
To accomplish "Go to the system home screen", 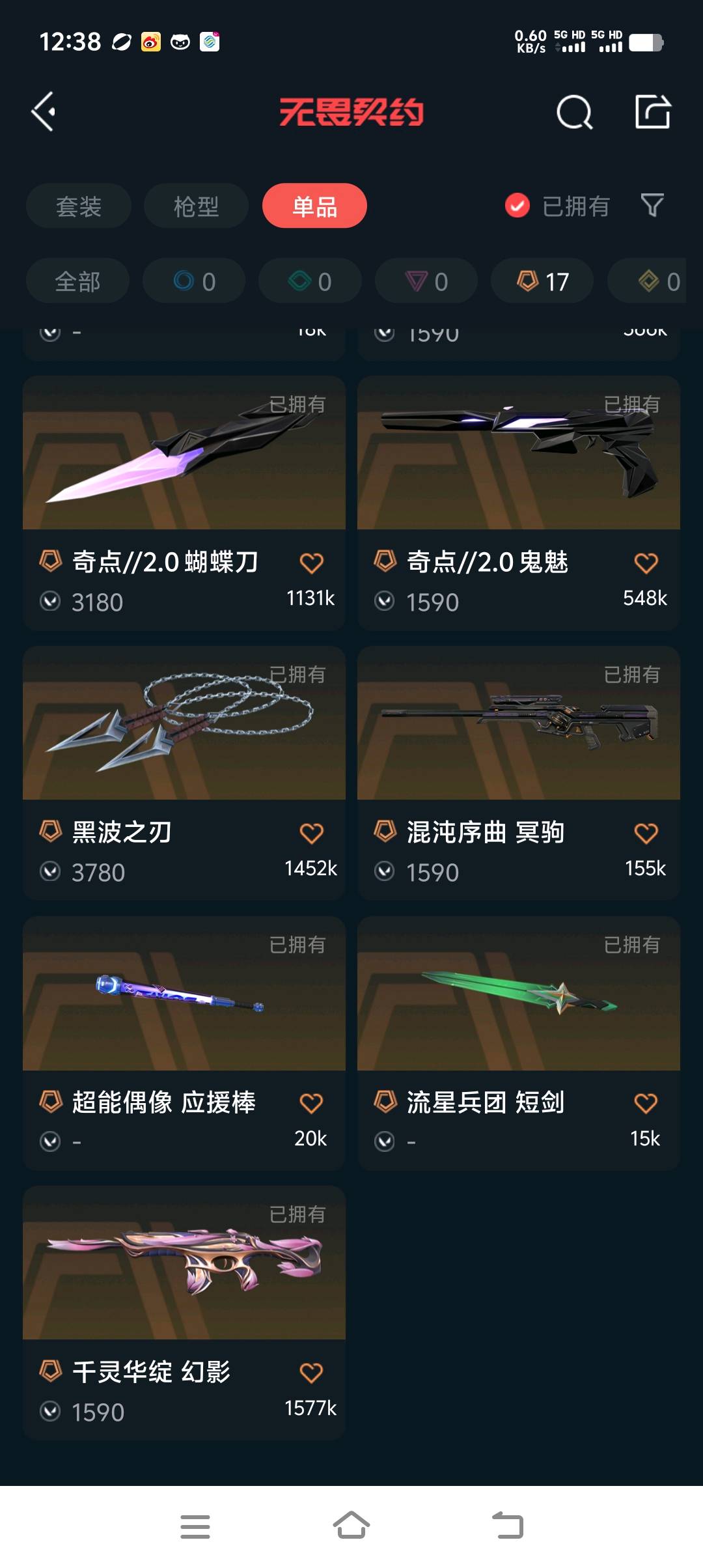I will [x=351, y=1526].
